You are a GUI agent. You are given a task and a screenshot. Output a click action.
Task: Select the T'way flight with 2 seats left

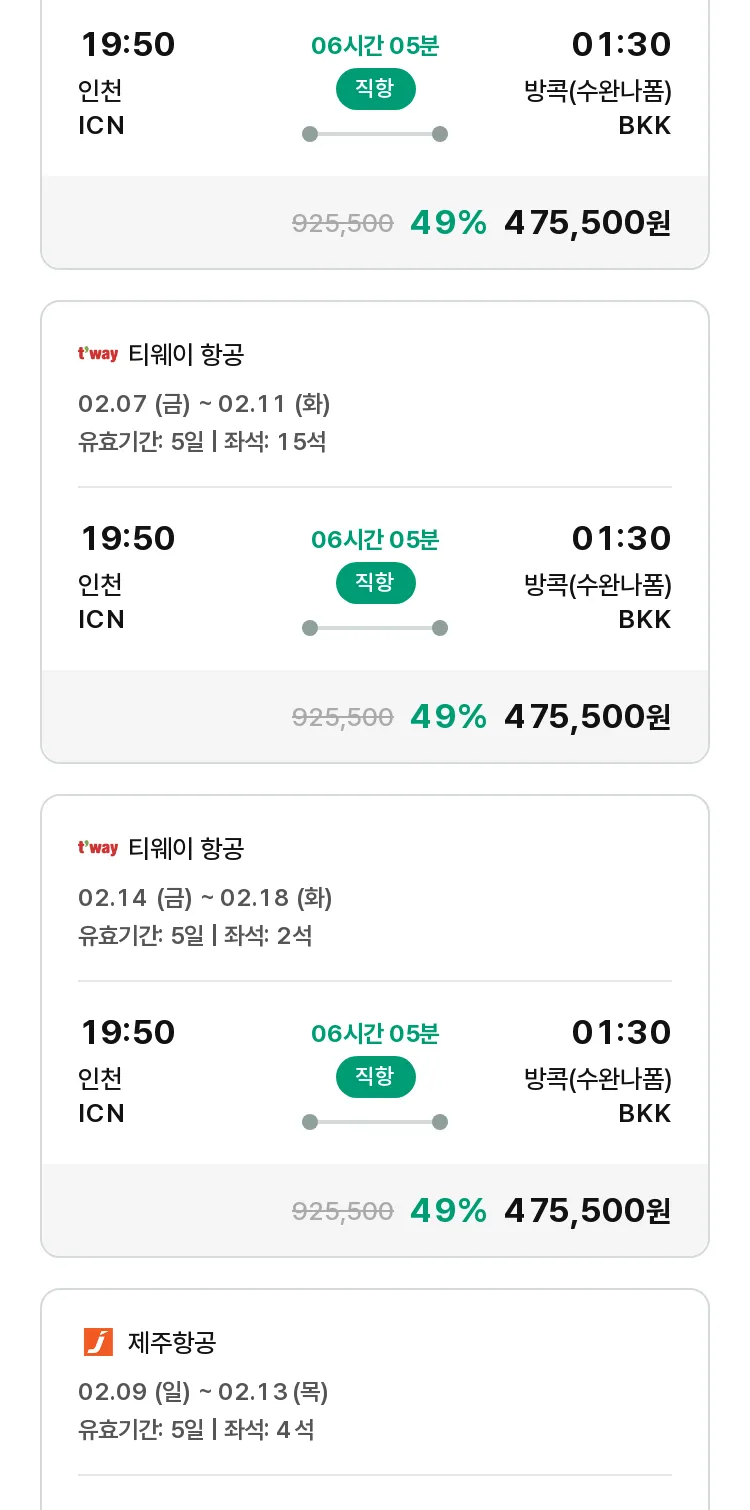tap(375, 1026)
